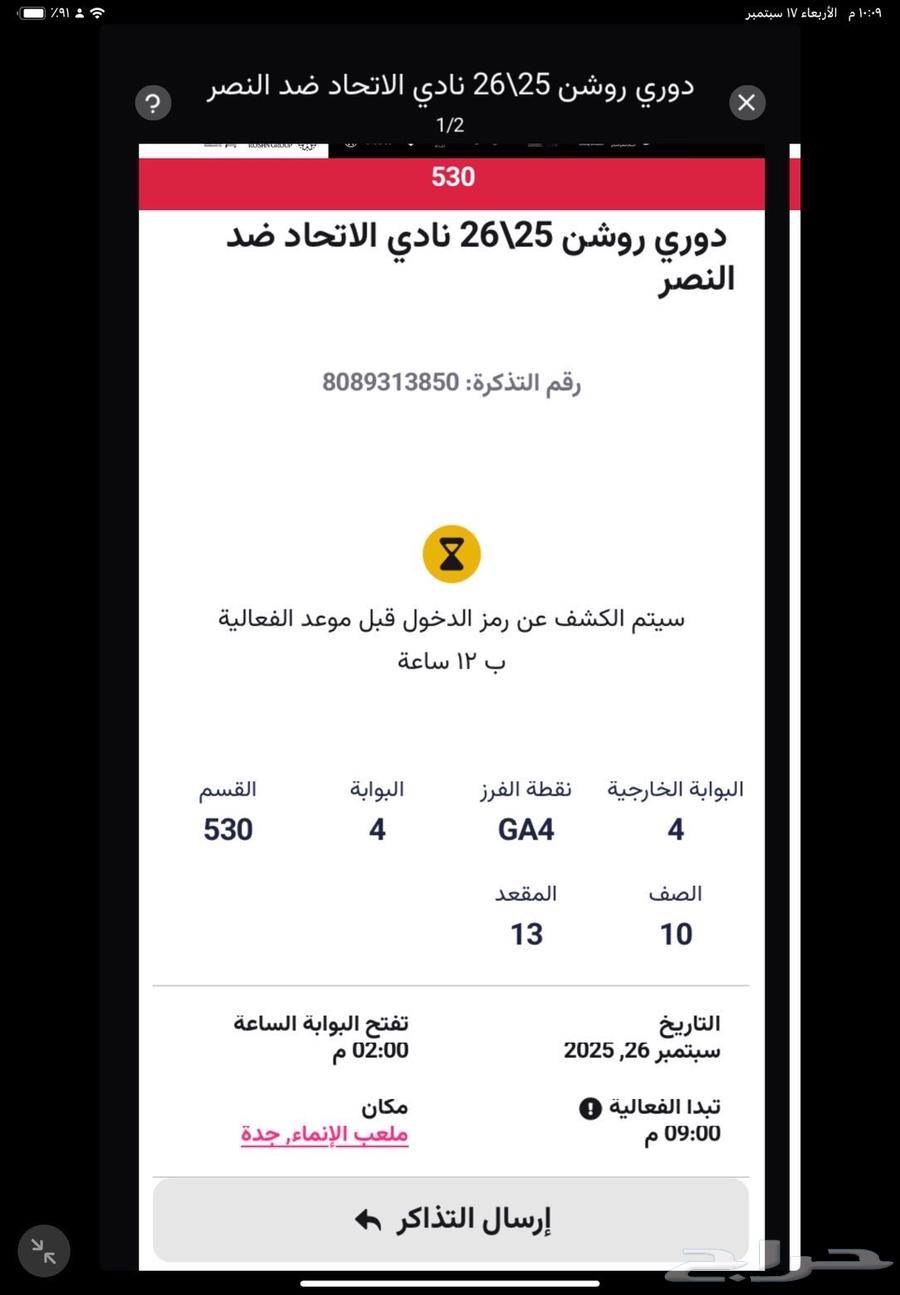
Task: Open the ملعب الإنماء, جدة stadium link
Action: click(325, 1135)
